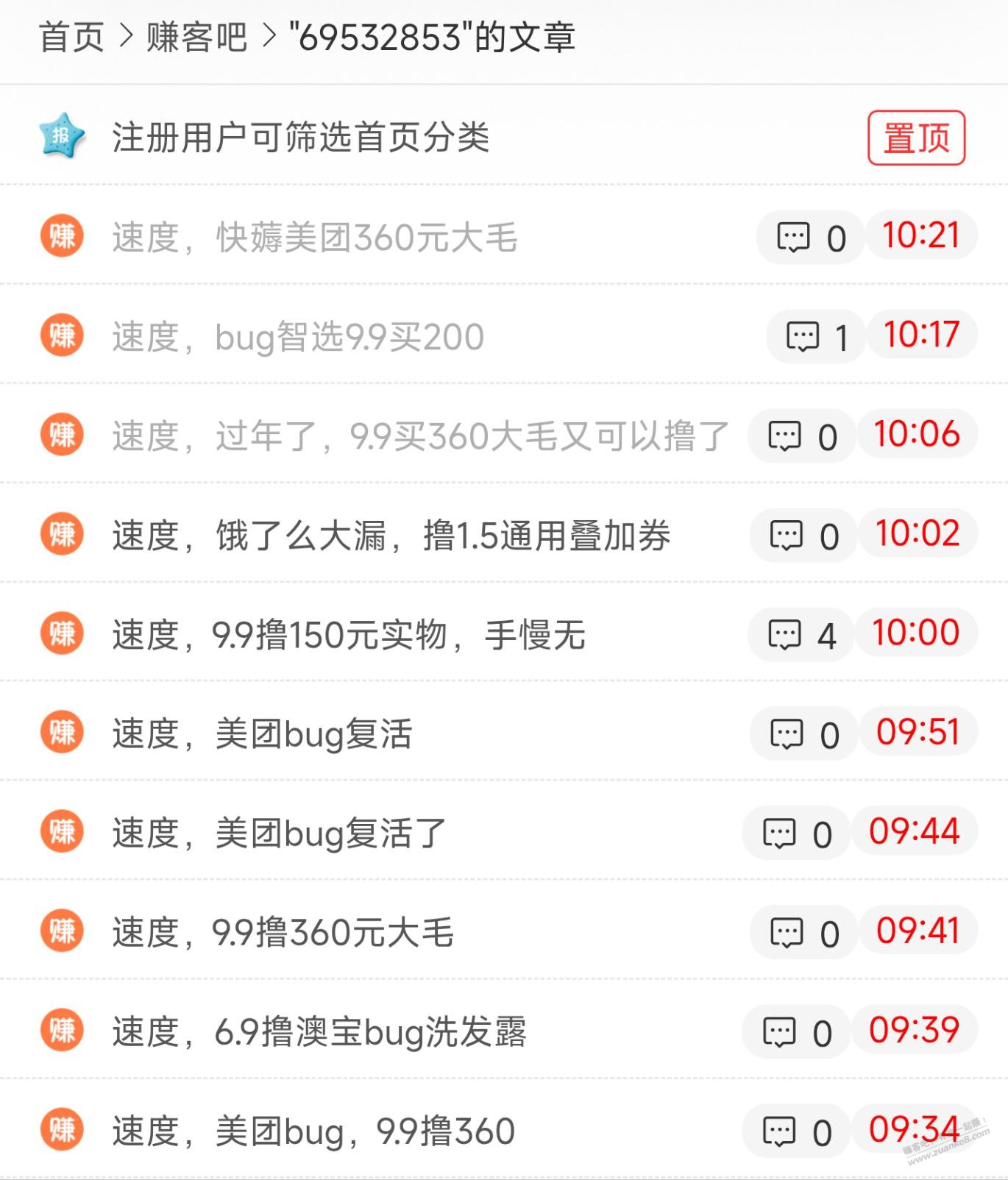This screenshot has height=1180, width=1008.
Task: Click the 赚 icon beside 快薅美团360元大毛 post
Action: pyautogui.click(x=63, y=236)
